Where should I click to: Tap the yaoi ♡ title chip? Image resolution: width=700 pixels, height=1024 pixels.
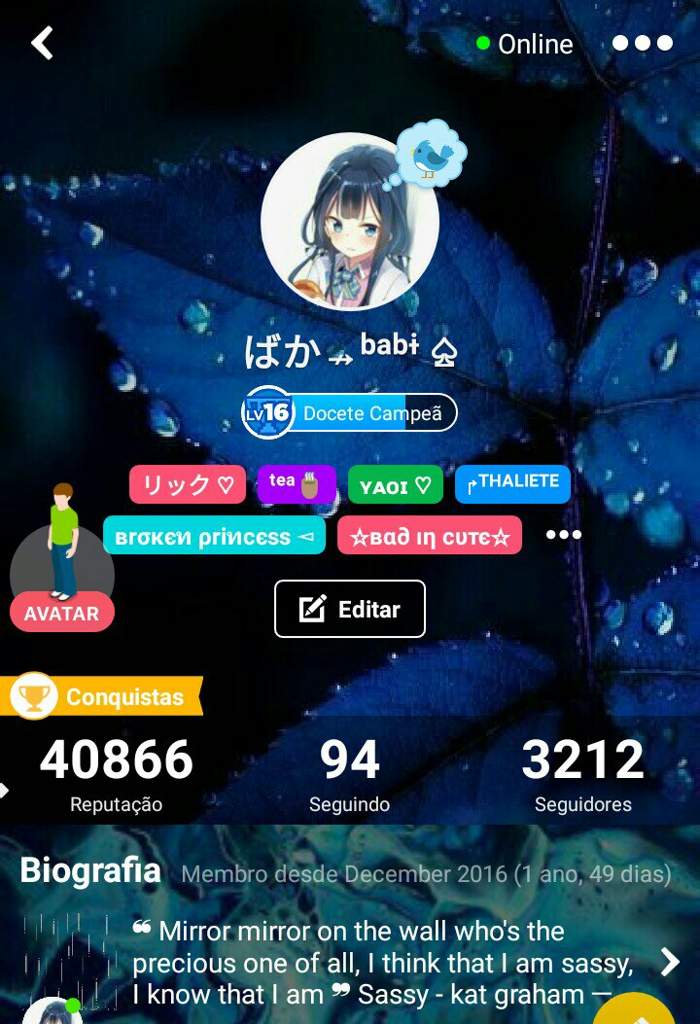click(395, 485)
